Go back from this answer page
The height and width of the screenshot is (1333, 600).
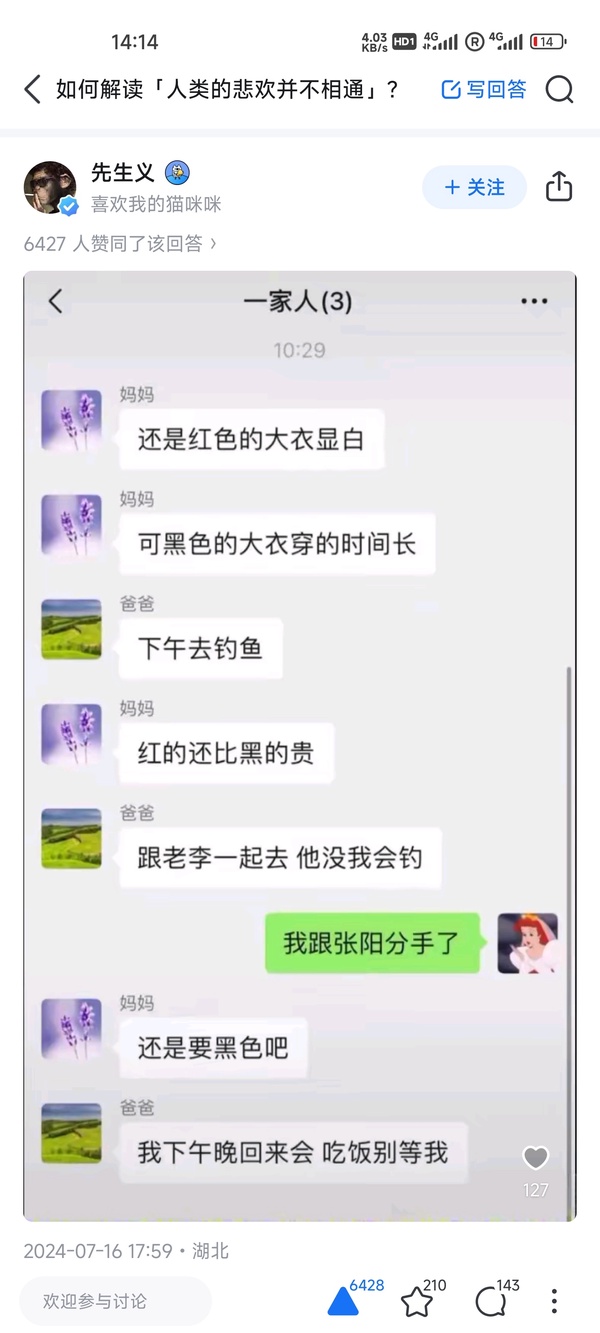(x=32, y=90)
